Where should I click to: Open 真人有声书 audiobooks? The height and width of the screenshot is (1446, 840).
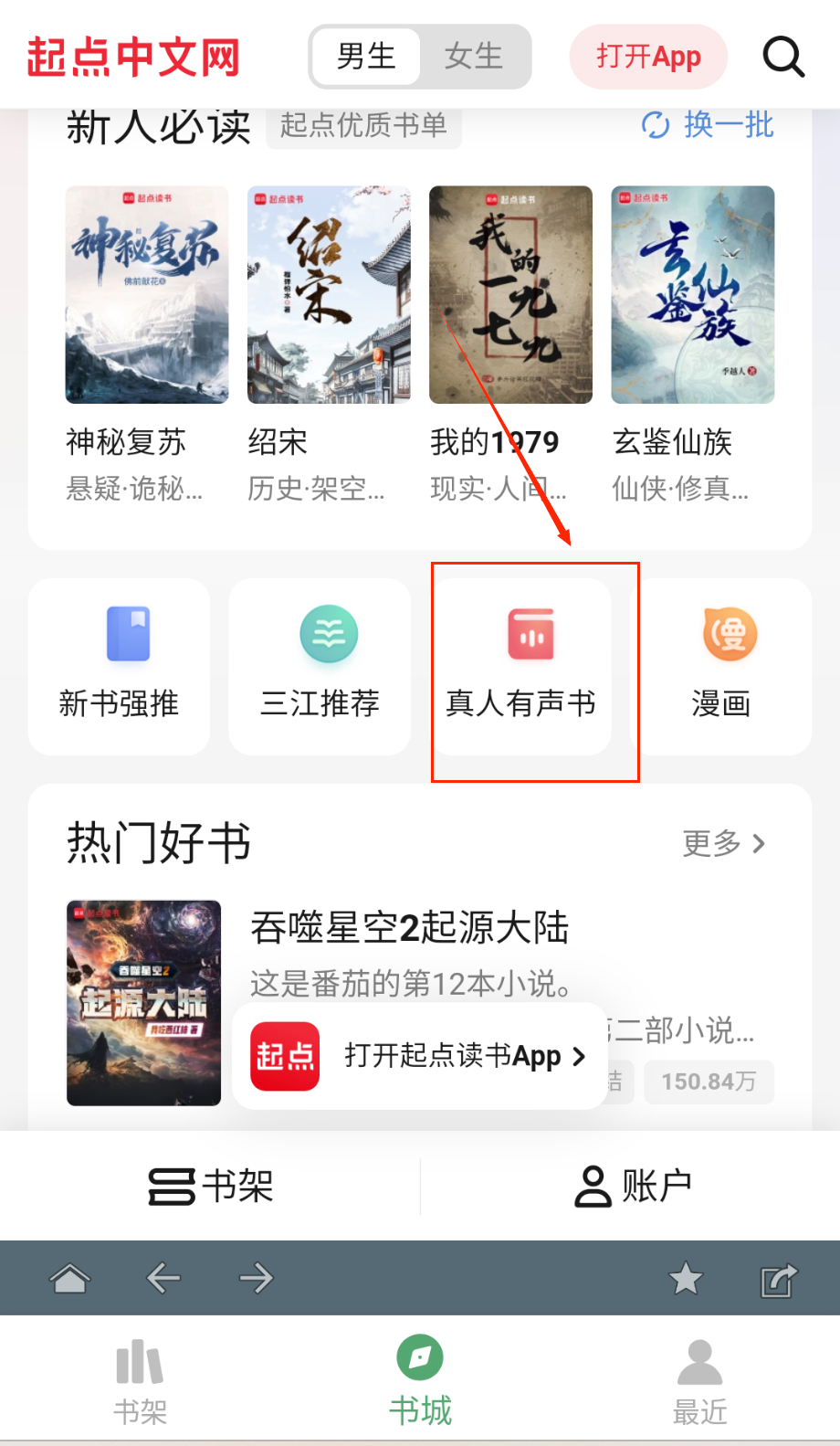pos(520,667)
